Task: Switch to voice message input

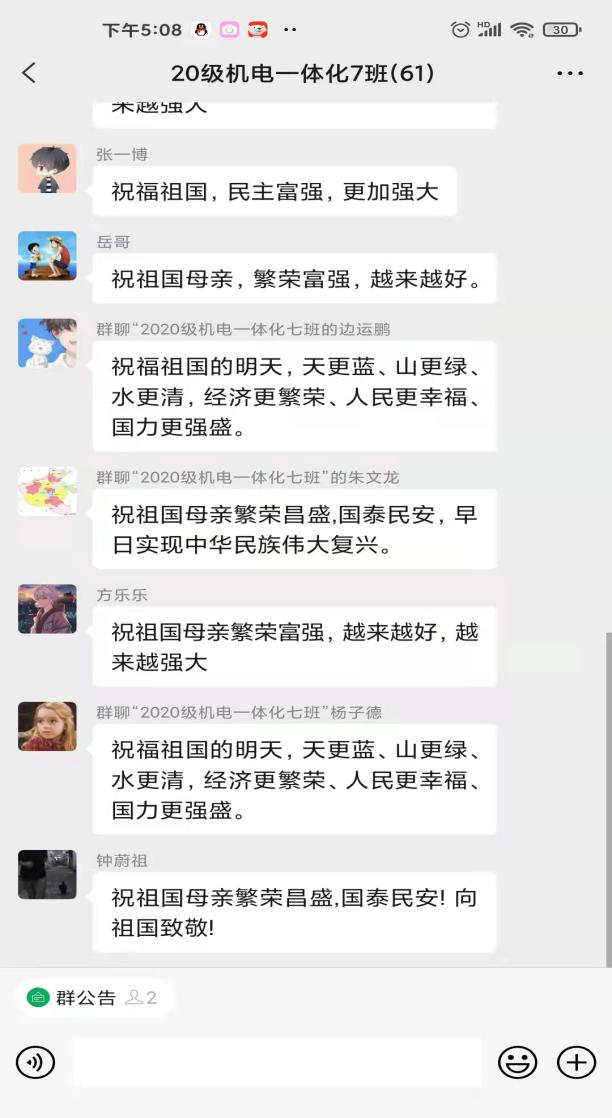Action: tap(36, 1062)
